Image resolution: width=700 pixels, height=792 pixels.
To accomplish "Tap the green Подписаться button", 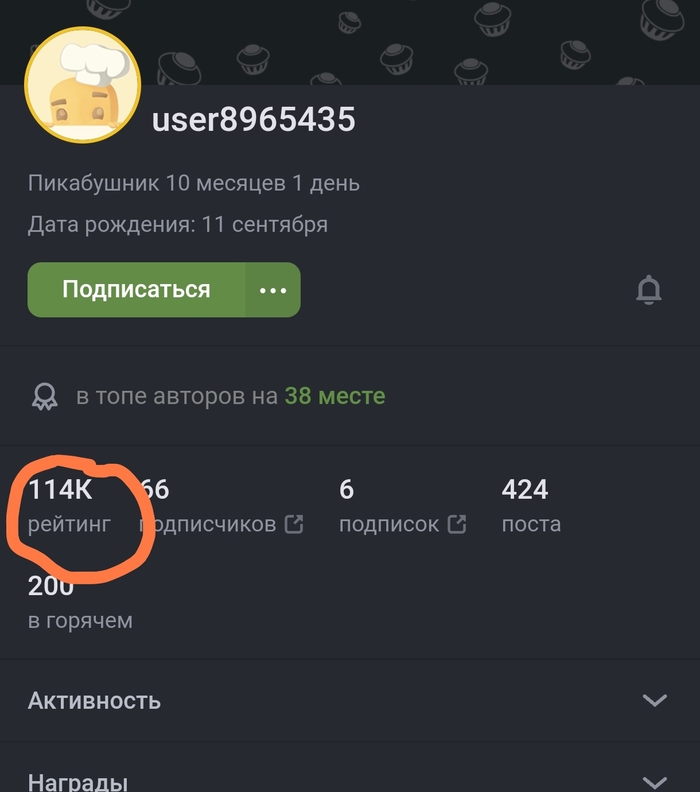I will click(136, 290).
